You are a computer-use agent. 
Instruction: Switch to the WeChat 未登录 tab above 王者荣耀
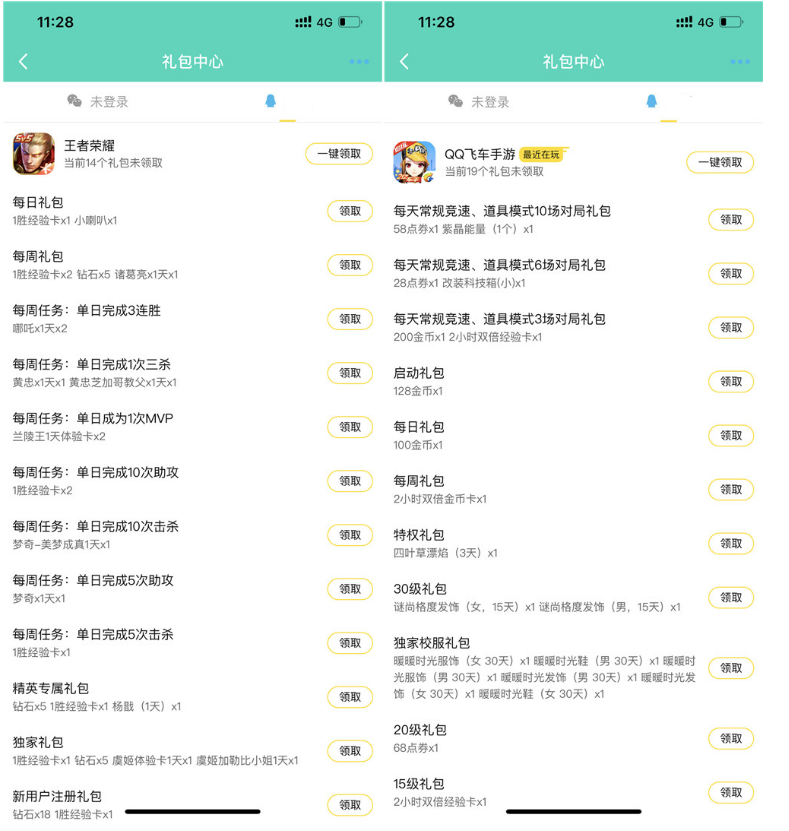98,101
